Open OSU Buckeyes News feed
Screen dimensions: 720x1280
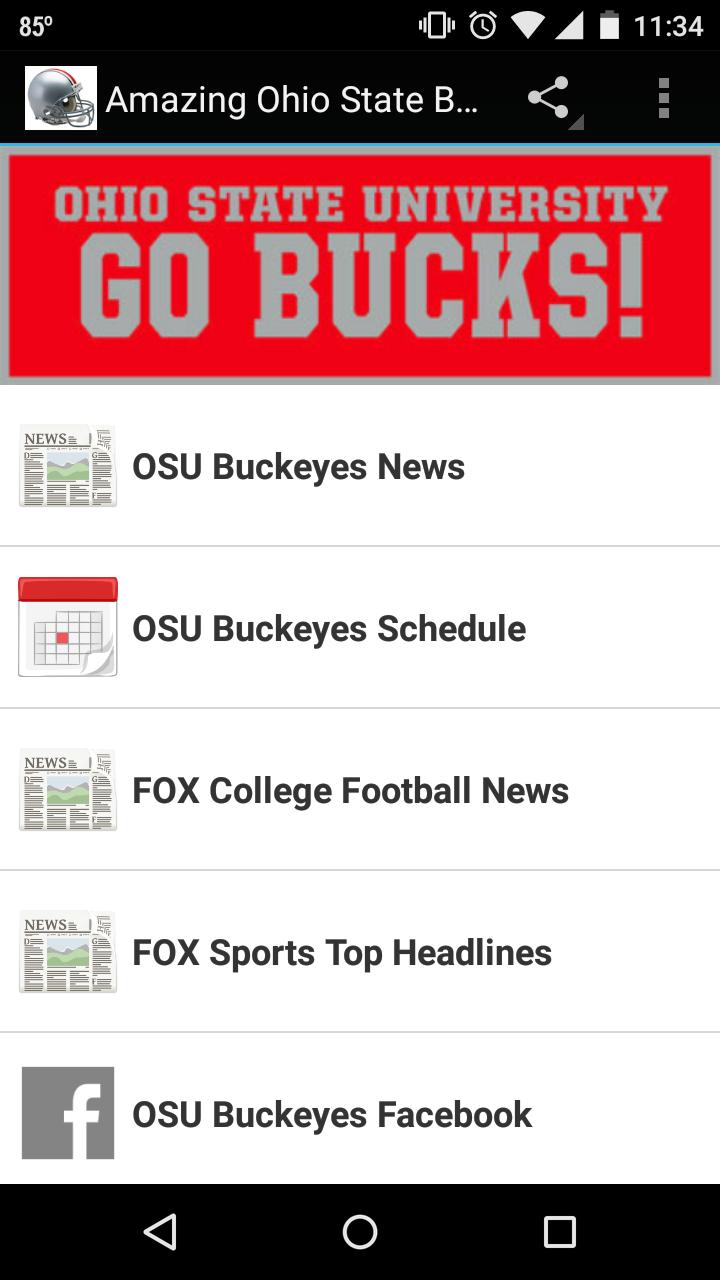click(x=298, y=465)
